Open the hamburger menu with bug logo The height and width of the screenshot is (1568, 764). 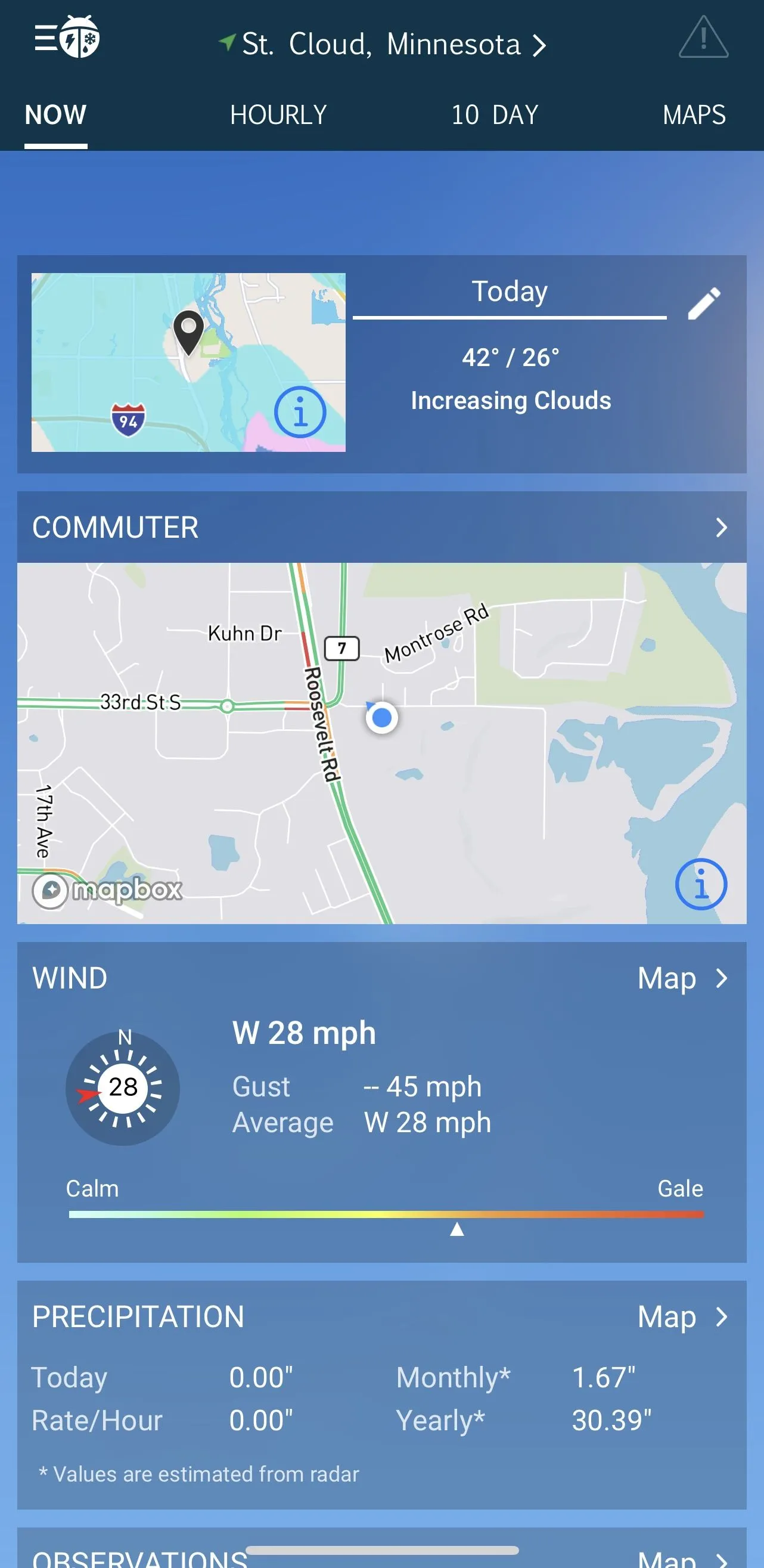[x=67, y=38]
